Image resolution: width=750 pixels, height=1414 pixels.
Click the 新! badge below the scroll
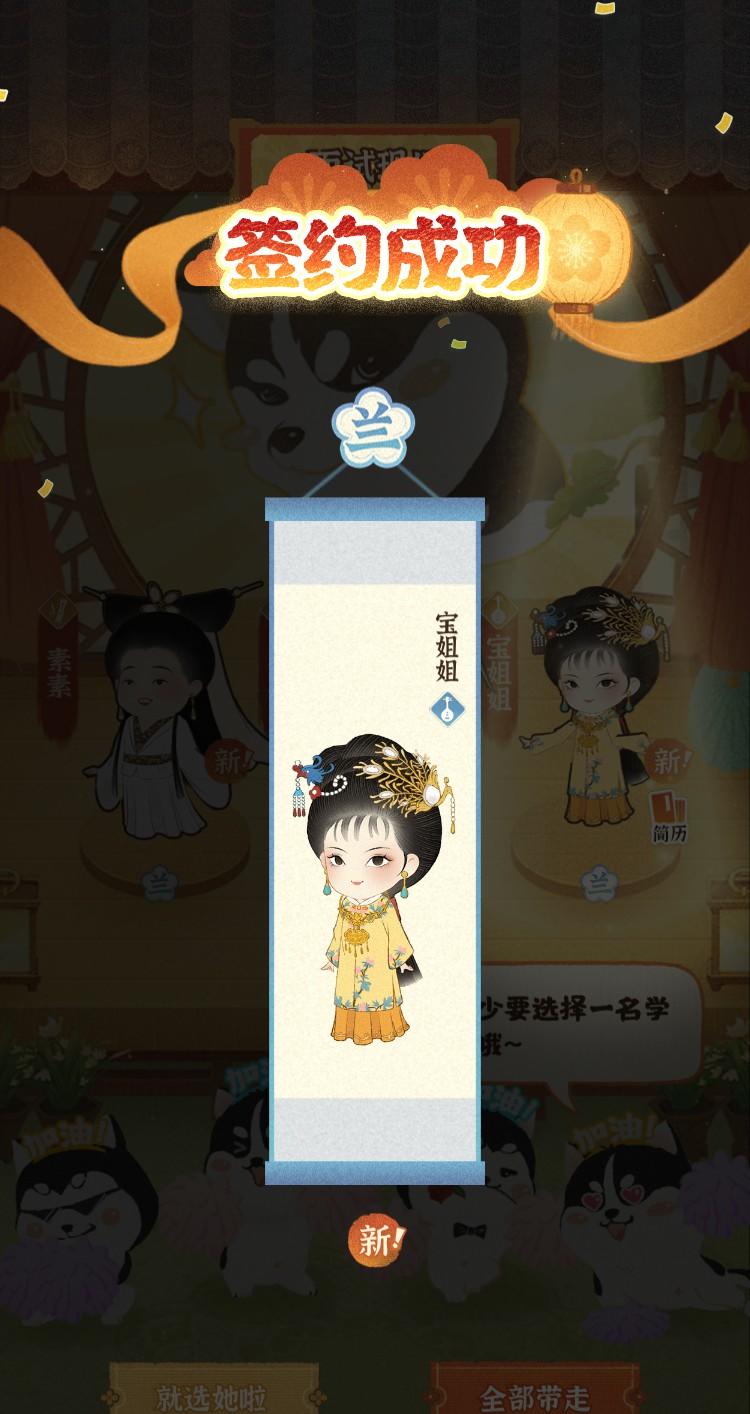pos(377,1239)
